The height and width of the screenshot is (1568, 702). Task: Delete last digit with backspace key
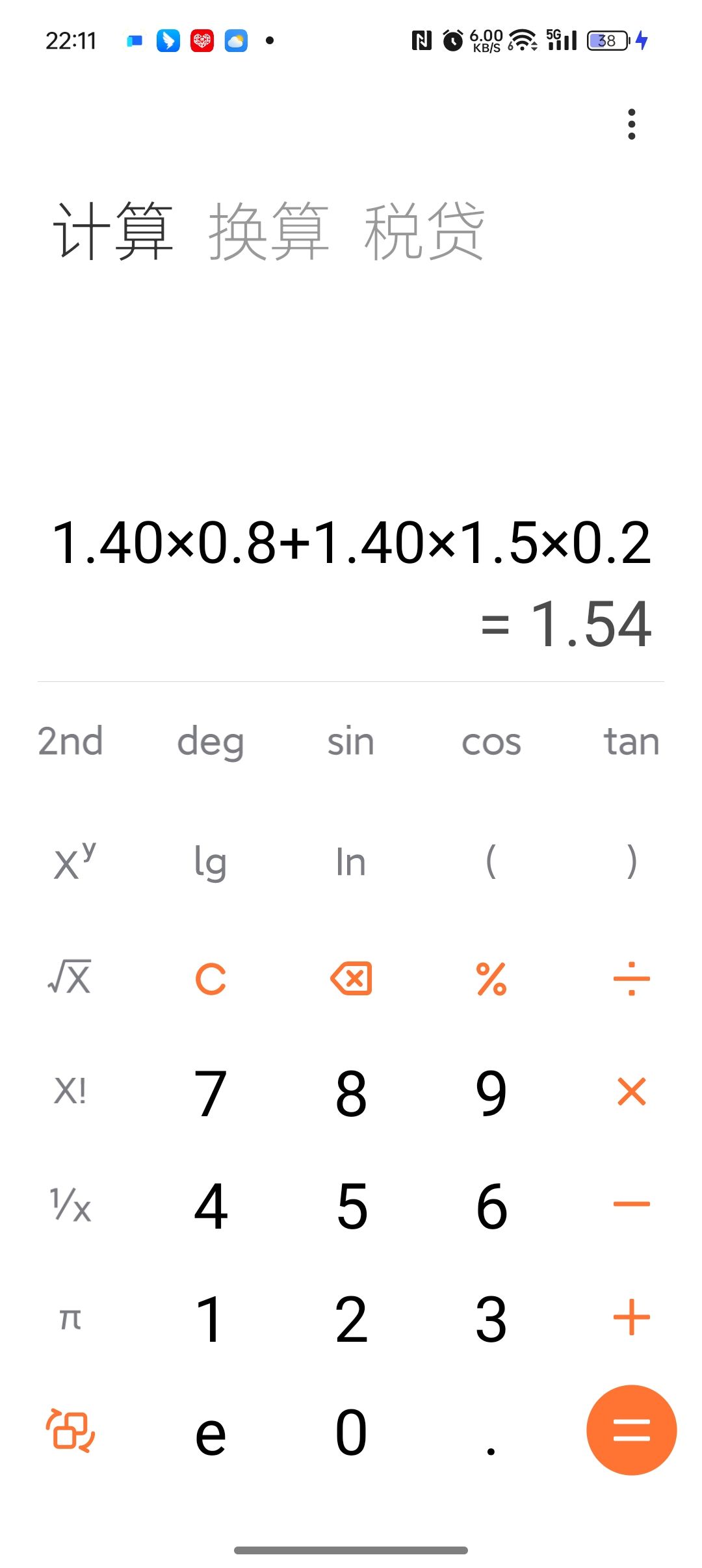pyautogui.click(x=351, y=979)
